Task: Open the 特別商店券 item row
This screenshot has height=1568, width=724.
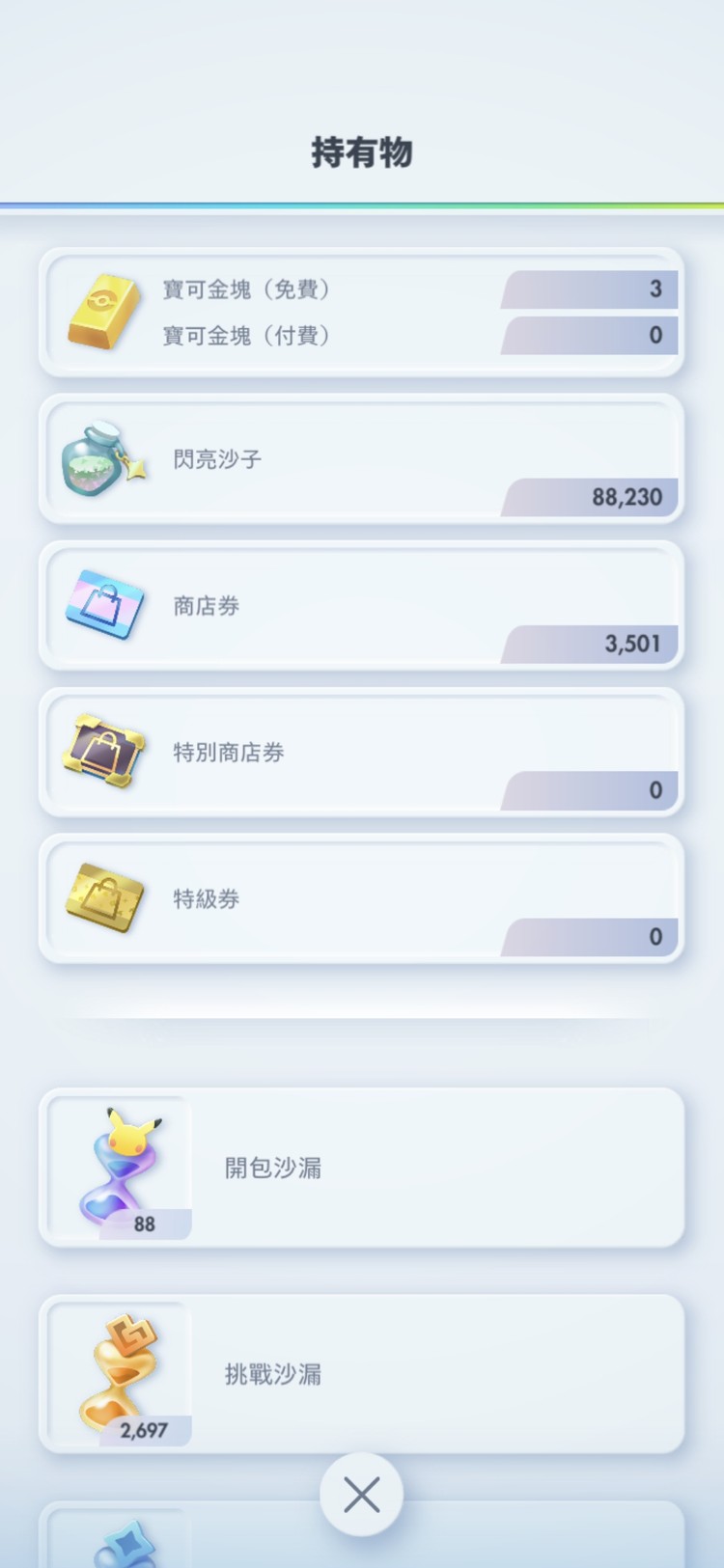Action: coord(361,752)
